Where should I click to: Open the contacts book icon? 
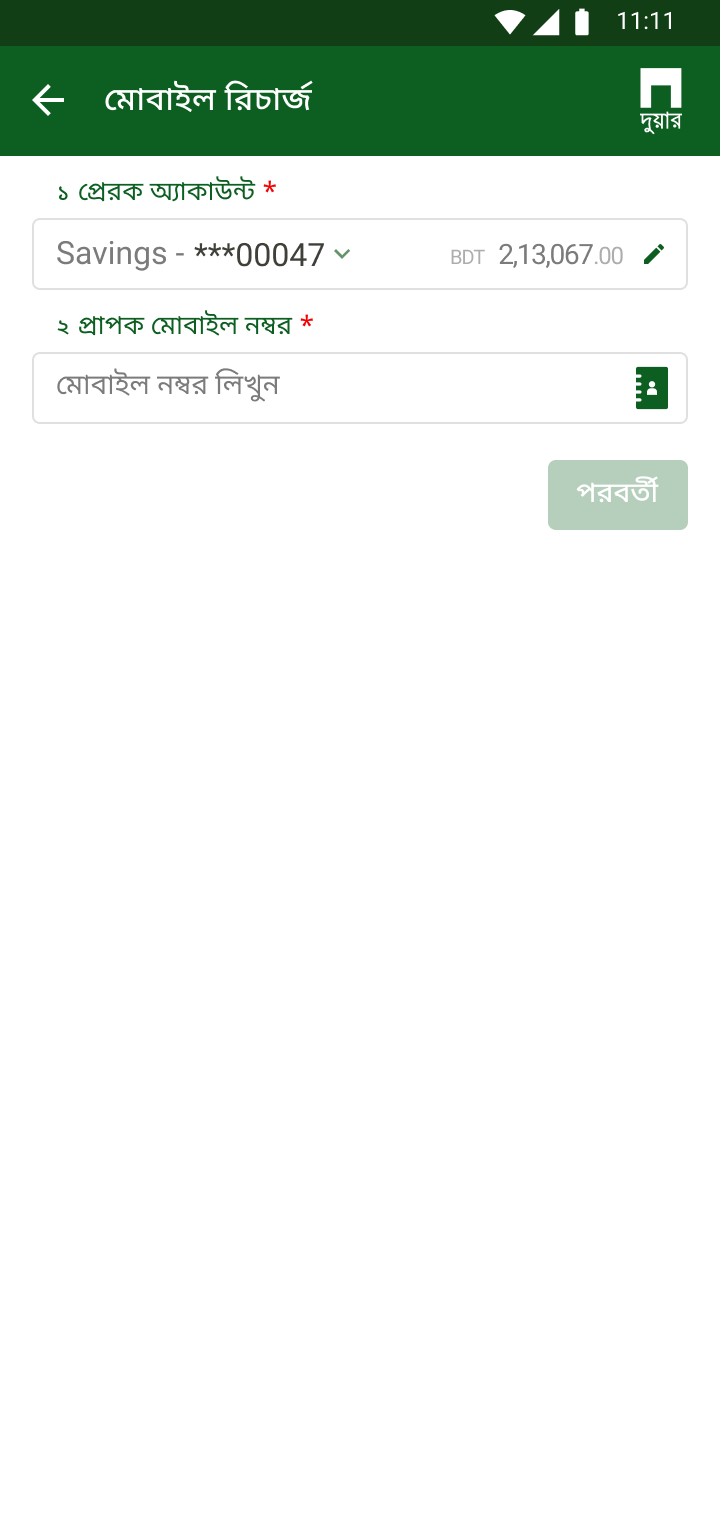click(652, 388)
